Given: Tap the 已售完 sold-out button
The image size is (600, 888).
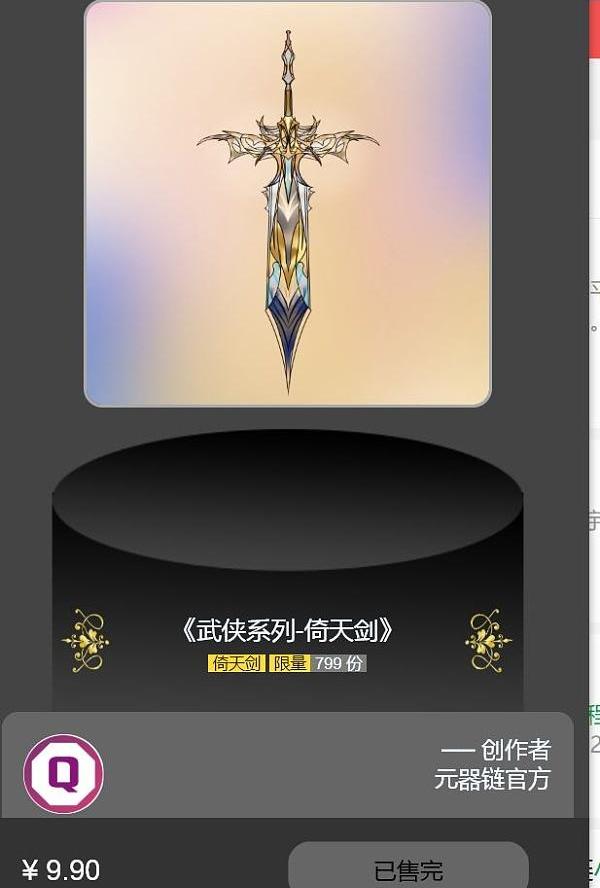Looking at the screenshot, I should pos(408,868).
